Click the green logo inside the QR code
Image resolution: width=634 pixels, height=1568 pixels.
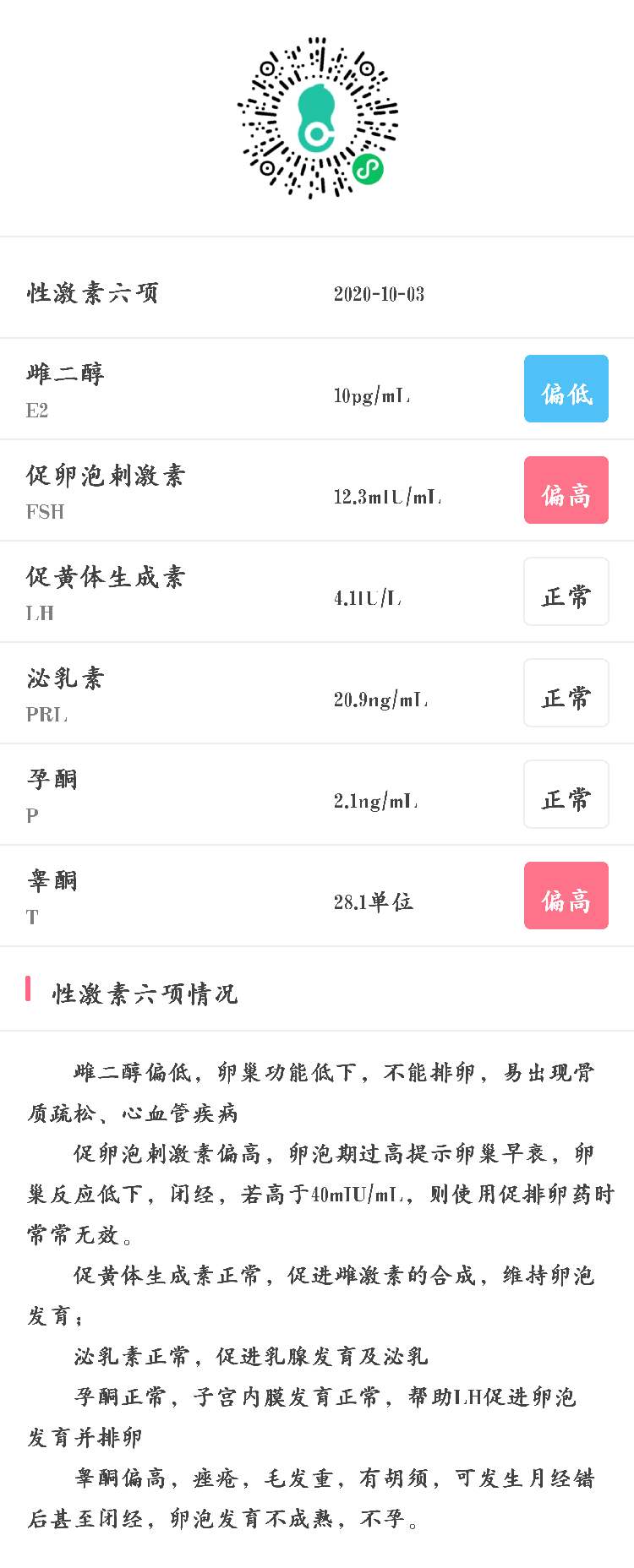click(317, 118)
